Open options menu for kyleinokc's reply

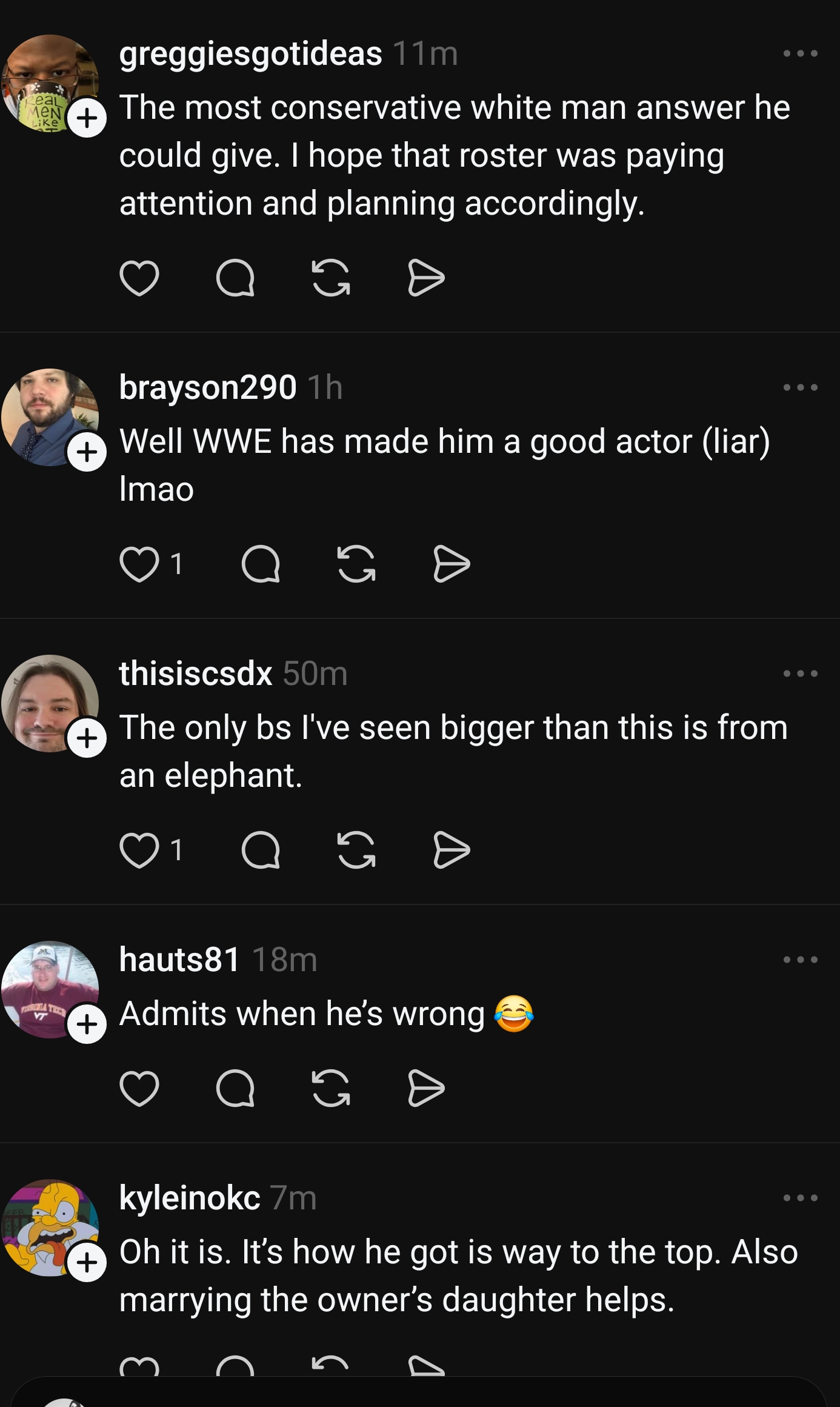click(800, 1198)
